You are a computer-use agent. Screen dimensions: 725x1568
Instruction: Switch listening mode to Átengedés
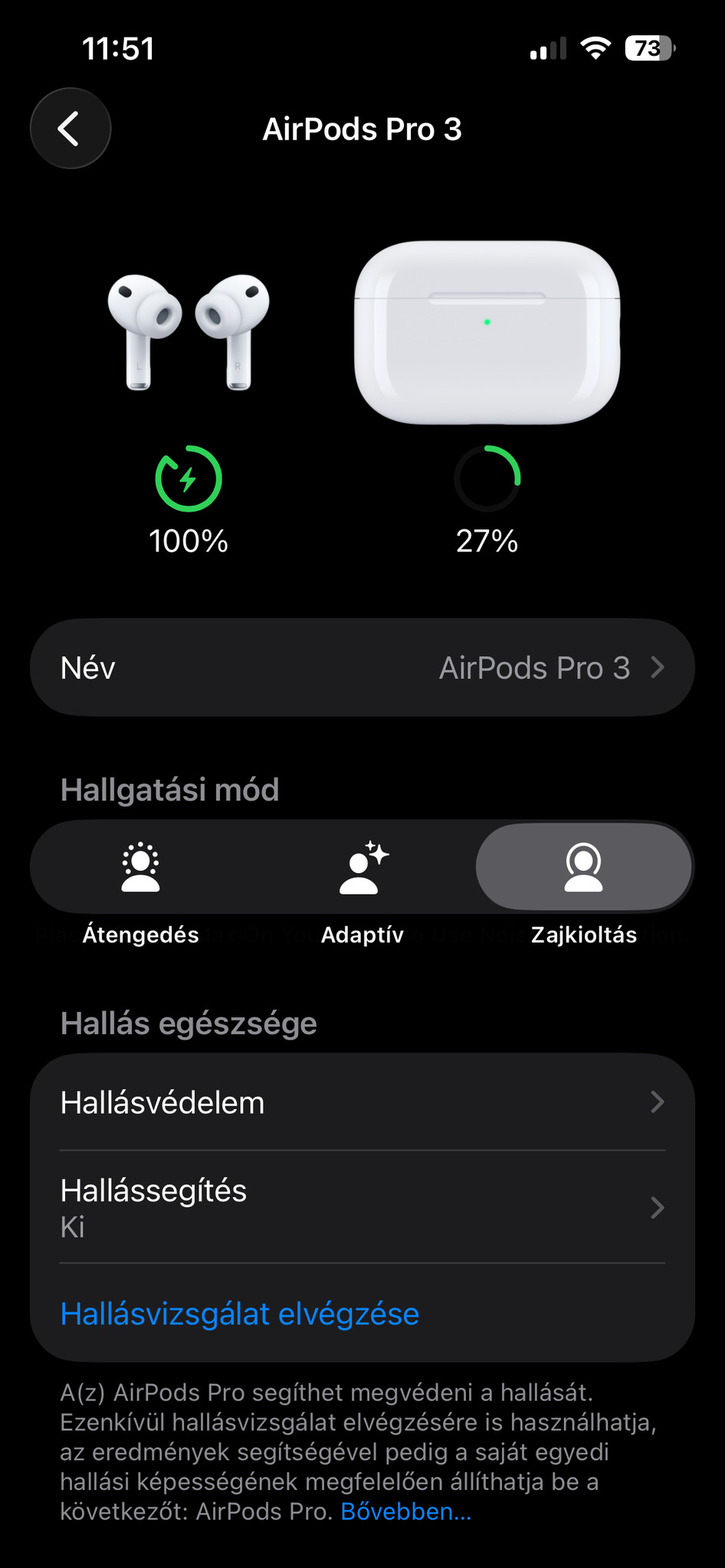pyautogui.click(x=141, y=868)
